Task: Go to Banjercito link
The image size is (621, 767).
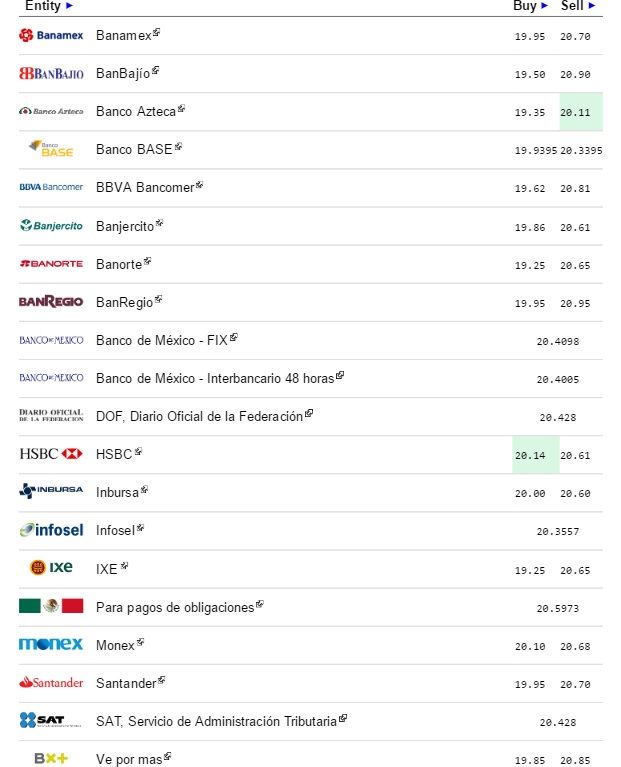Action: click(125, 227)
